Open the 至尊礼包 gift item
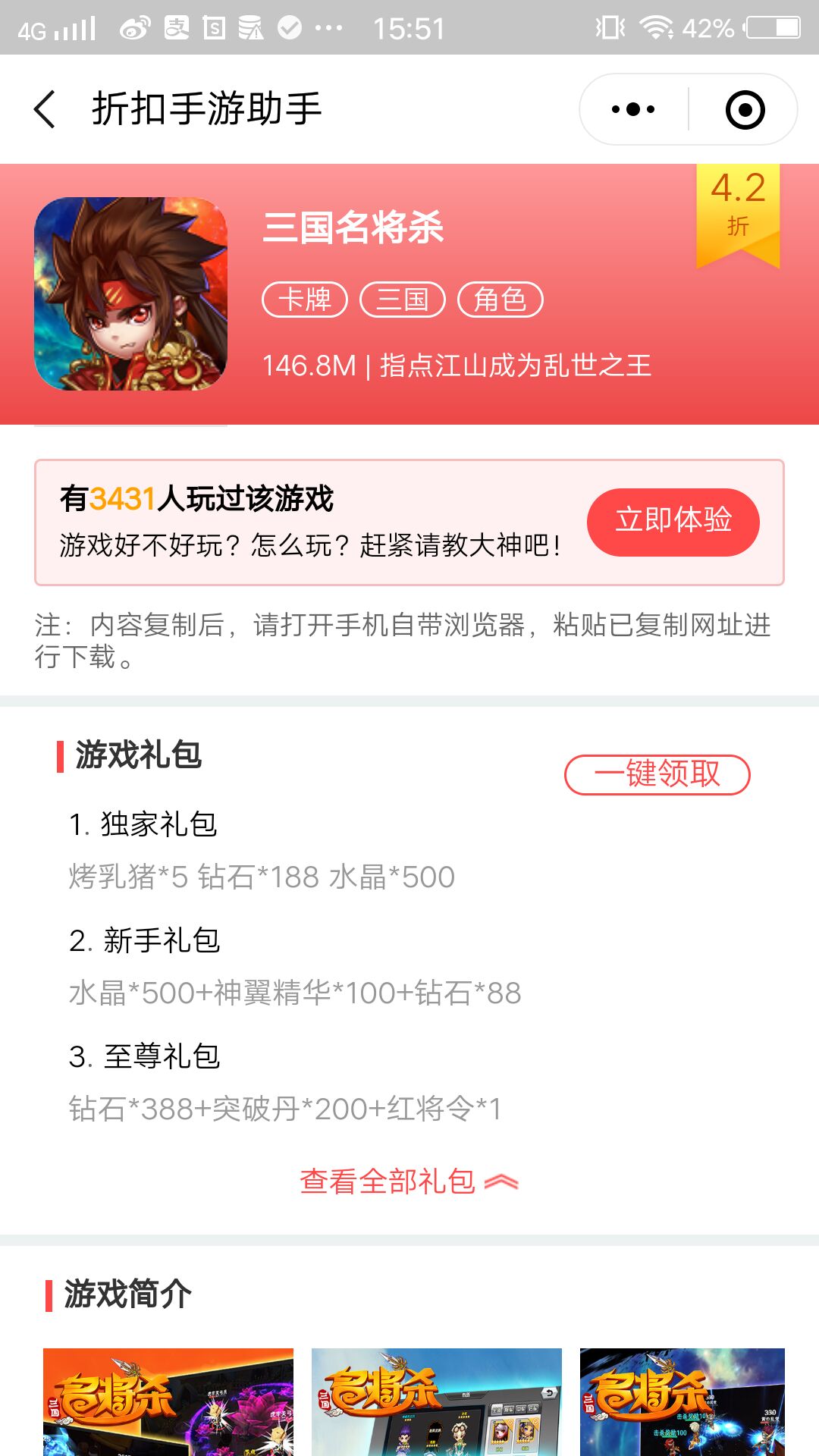Image resolution: width=819 pixels, height=1456 pixels. pyautogui.click(x=146, y=1056)
